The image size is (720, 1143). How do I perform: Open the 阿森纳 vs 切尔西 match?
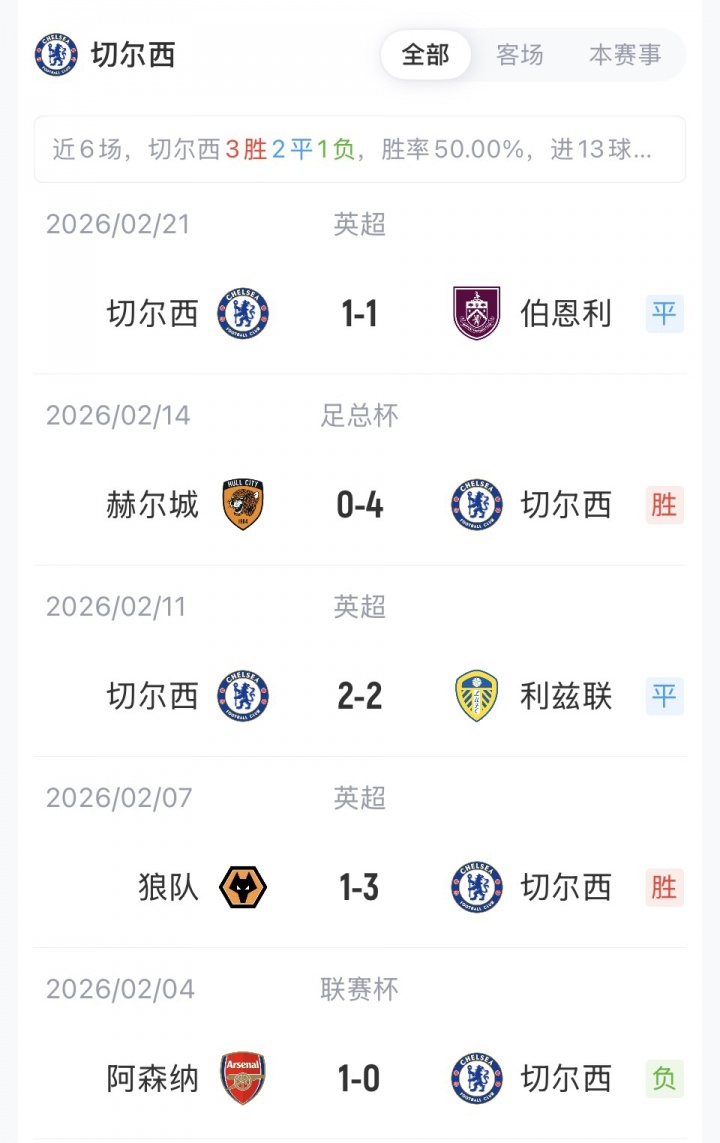[x=359, y=1079]
